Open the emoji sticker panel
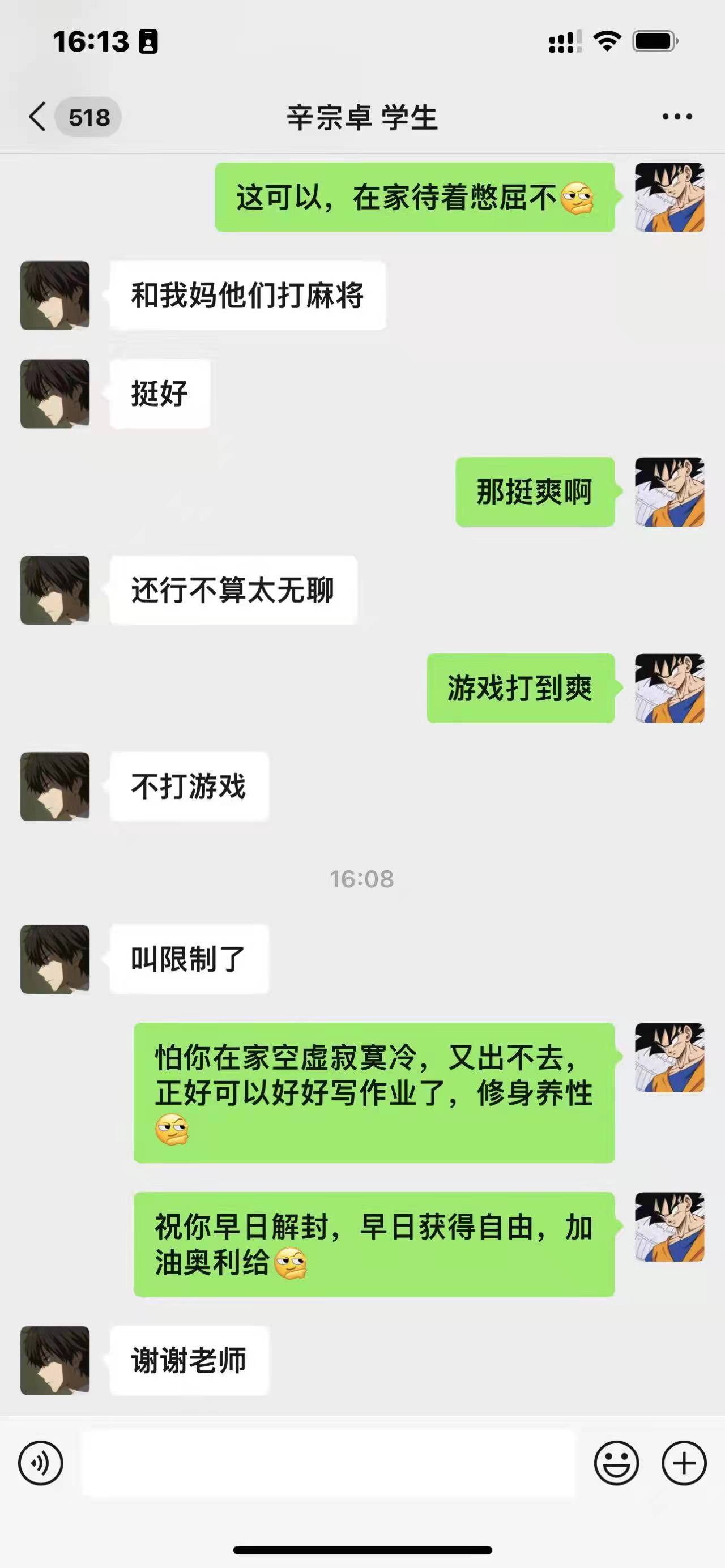The width and height of the screenshot is (725, 1568). pyautogui.click(x=616, y=1463)
